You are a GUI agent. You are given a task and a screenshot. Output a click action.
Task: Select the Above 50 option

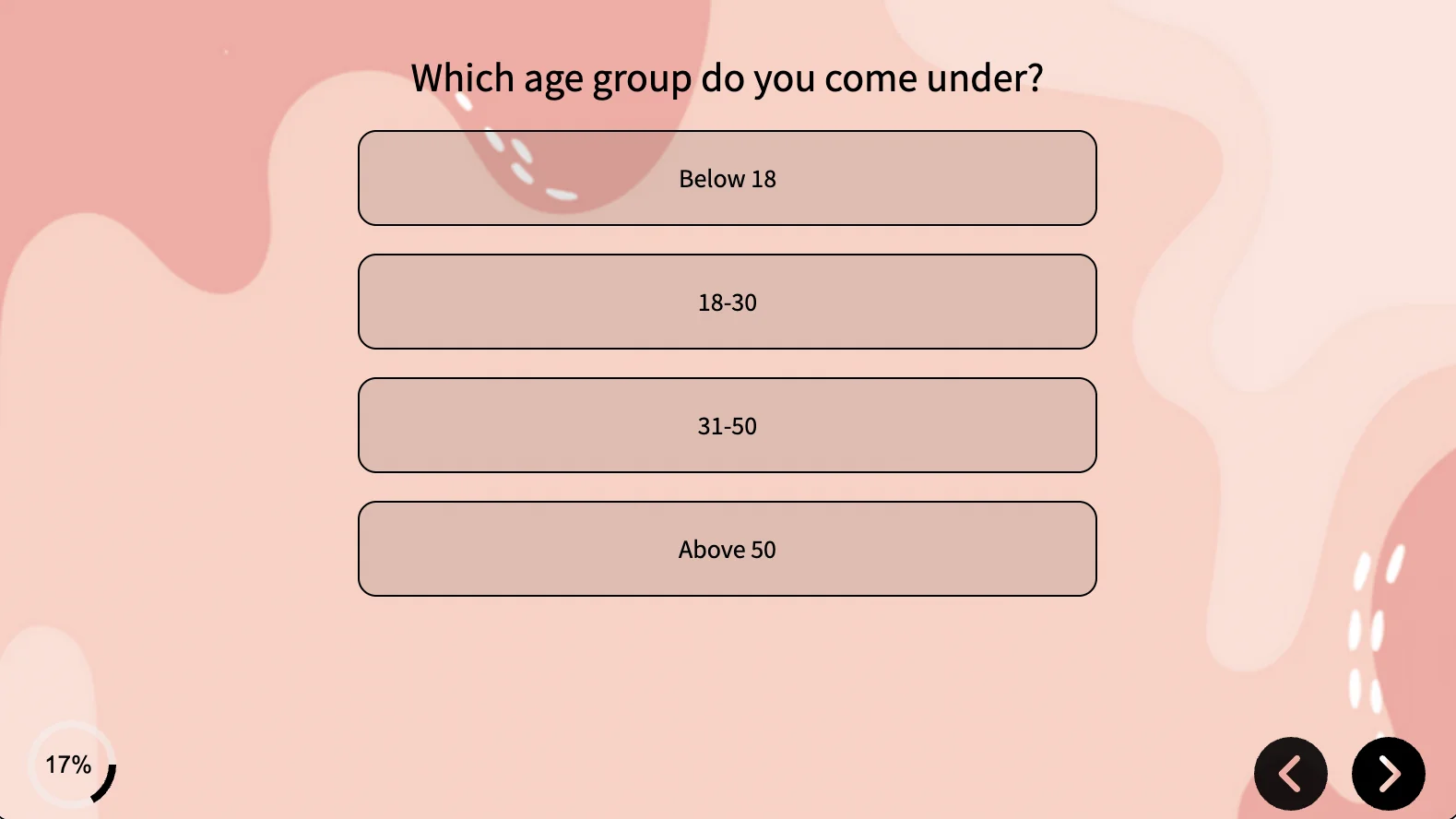coord(727,549)
